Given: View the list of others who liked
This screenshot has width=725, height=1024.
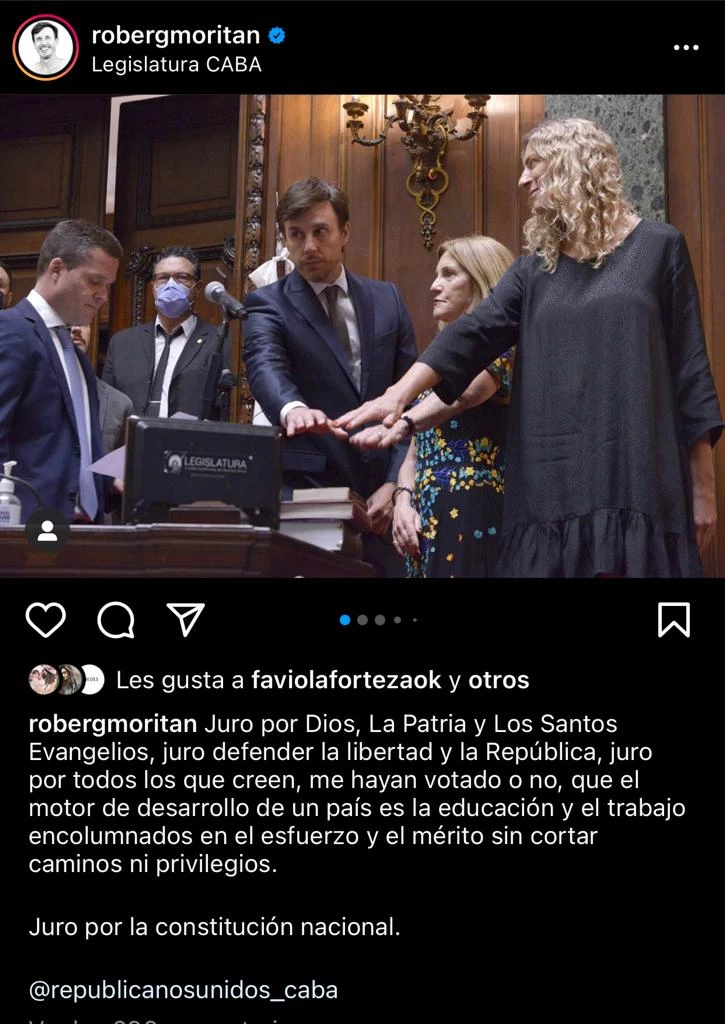Looking at the screenshot, I should point(498,681).
